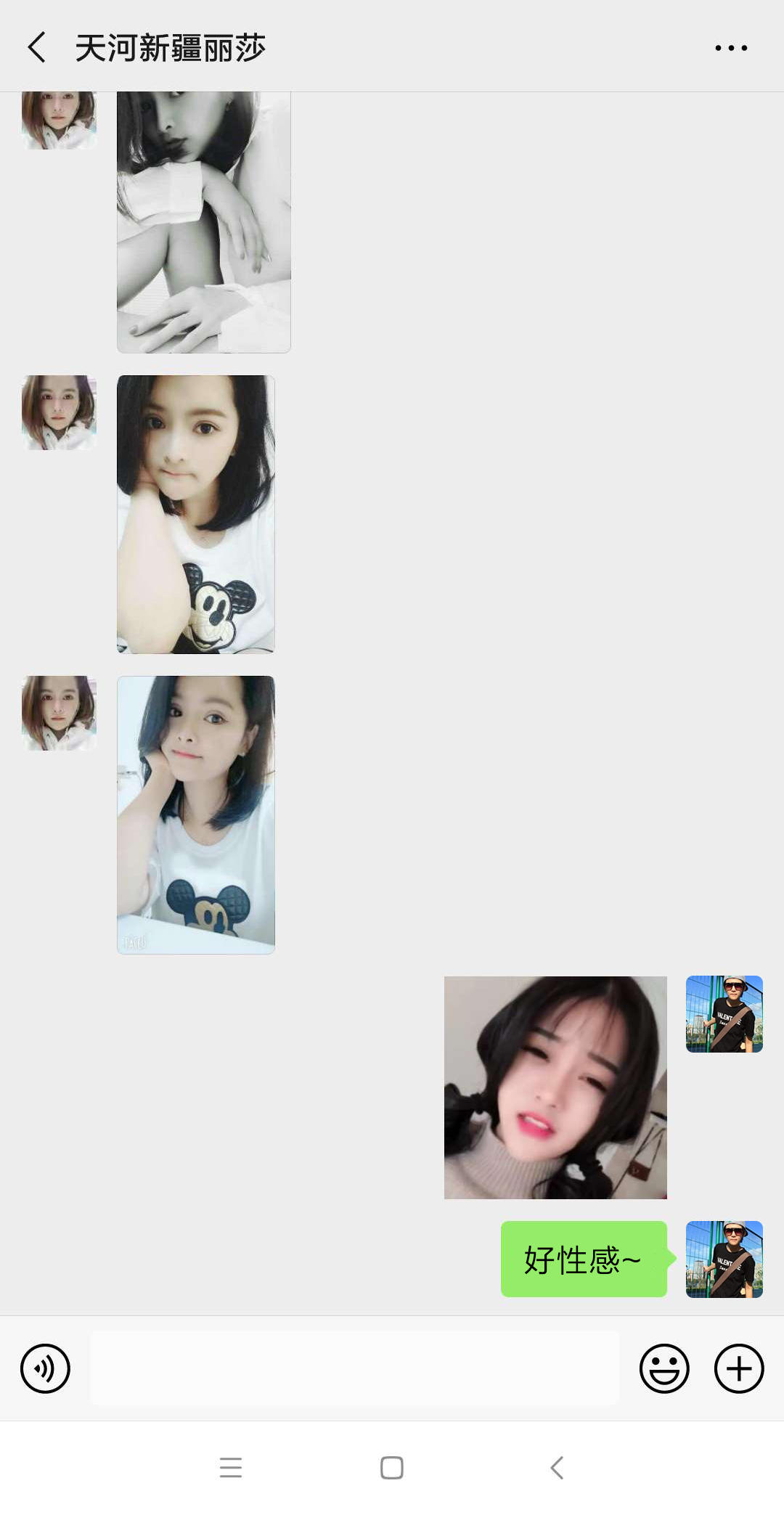Tap the message text input field
The image size is (784, 1515).
tap(354, 1368)
